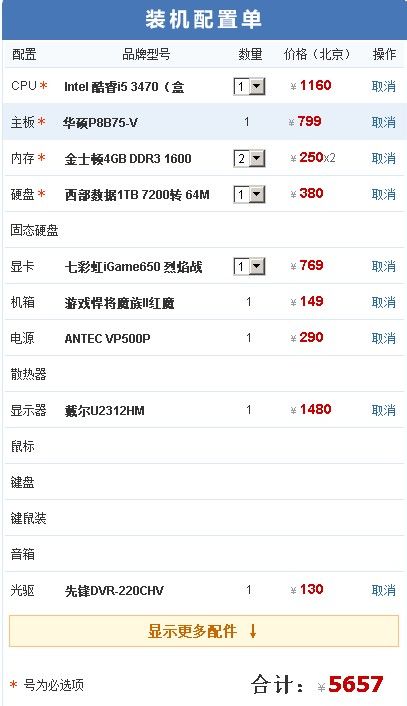Cancel the 金士顿4GB DDR3 memory

pos(384,158)
